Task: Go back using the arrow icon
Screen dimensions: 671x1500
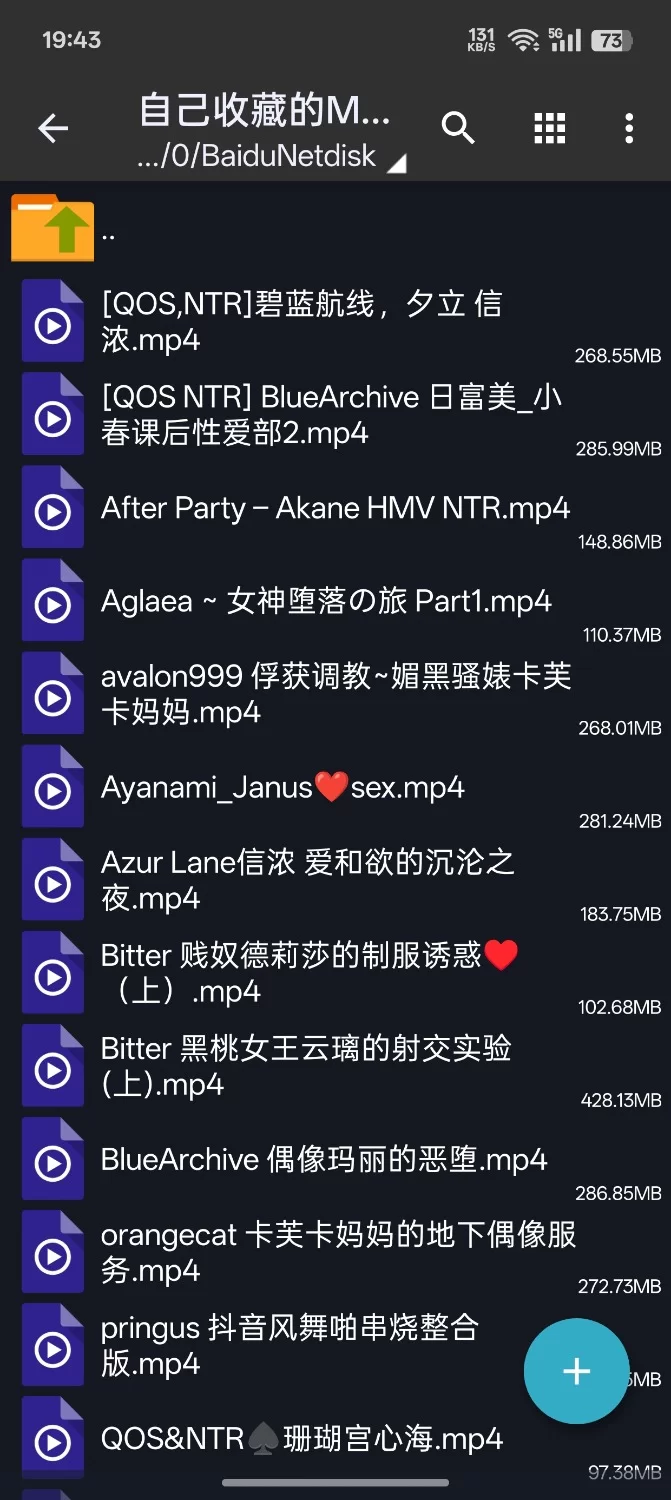Action: (x=53, y=128)
